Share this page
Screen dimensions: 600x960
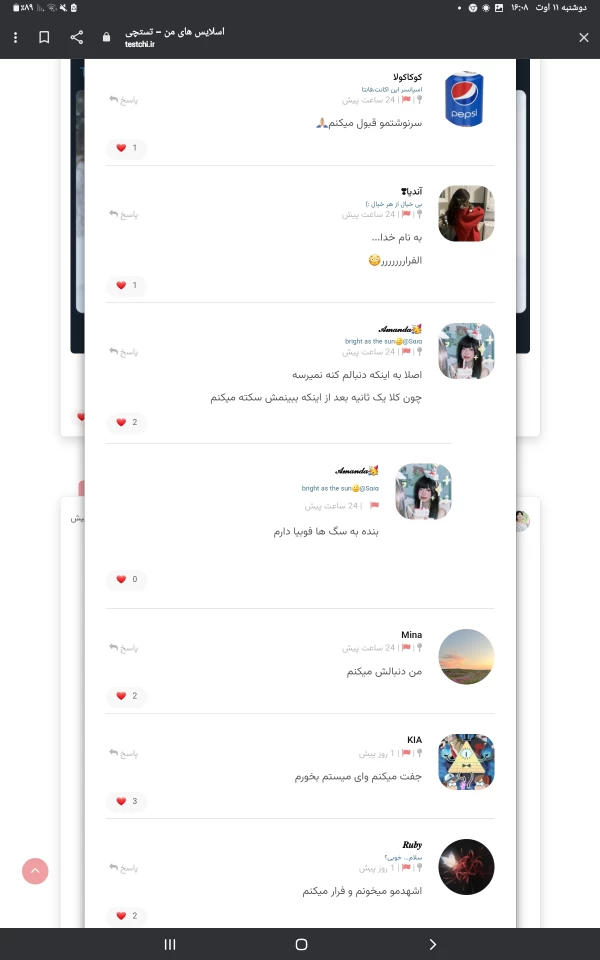point(77,37)
